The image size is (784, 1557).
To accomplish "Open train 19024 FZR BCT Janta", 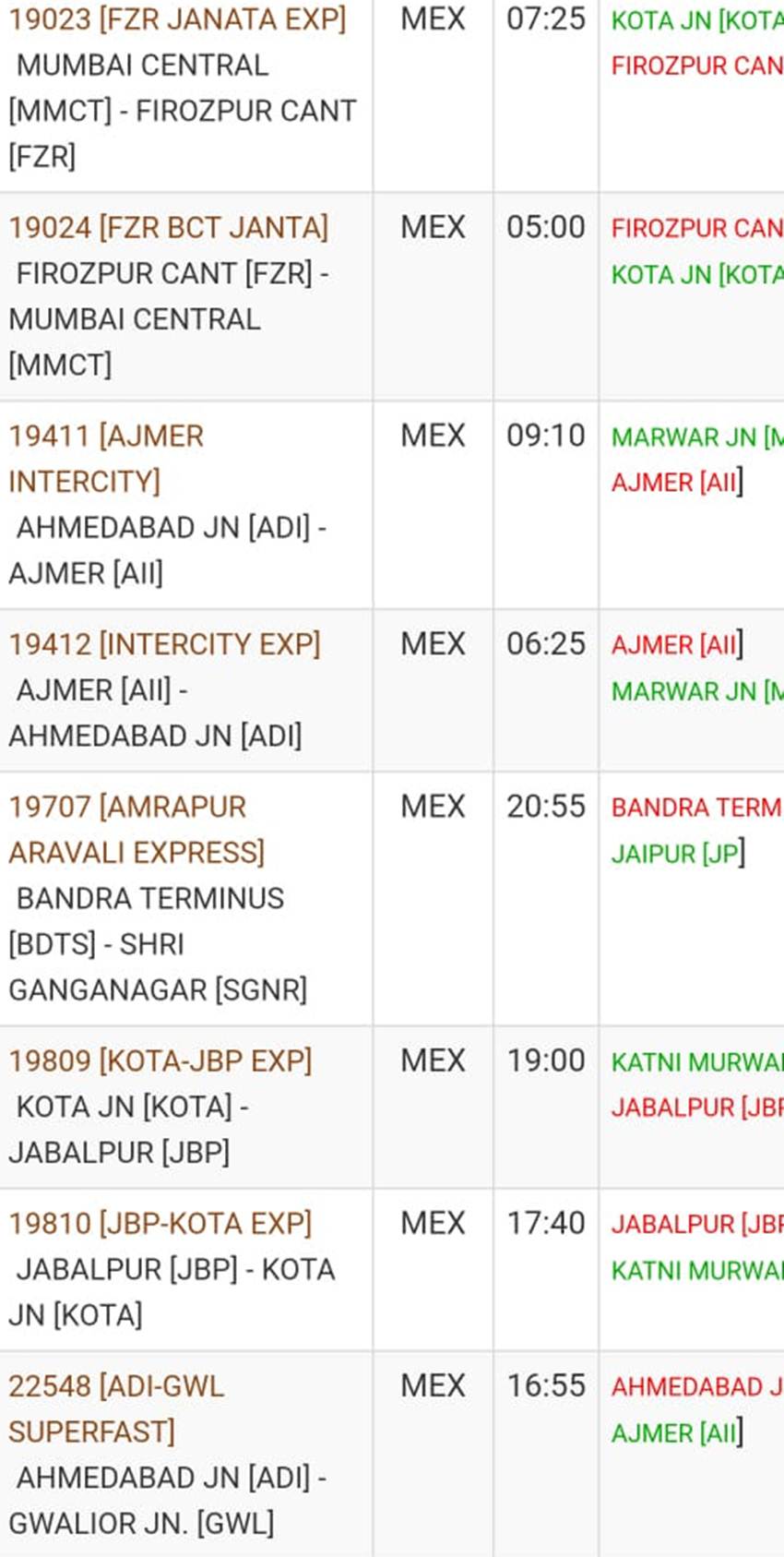I will pyautogui.click(x=168, y=228).
